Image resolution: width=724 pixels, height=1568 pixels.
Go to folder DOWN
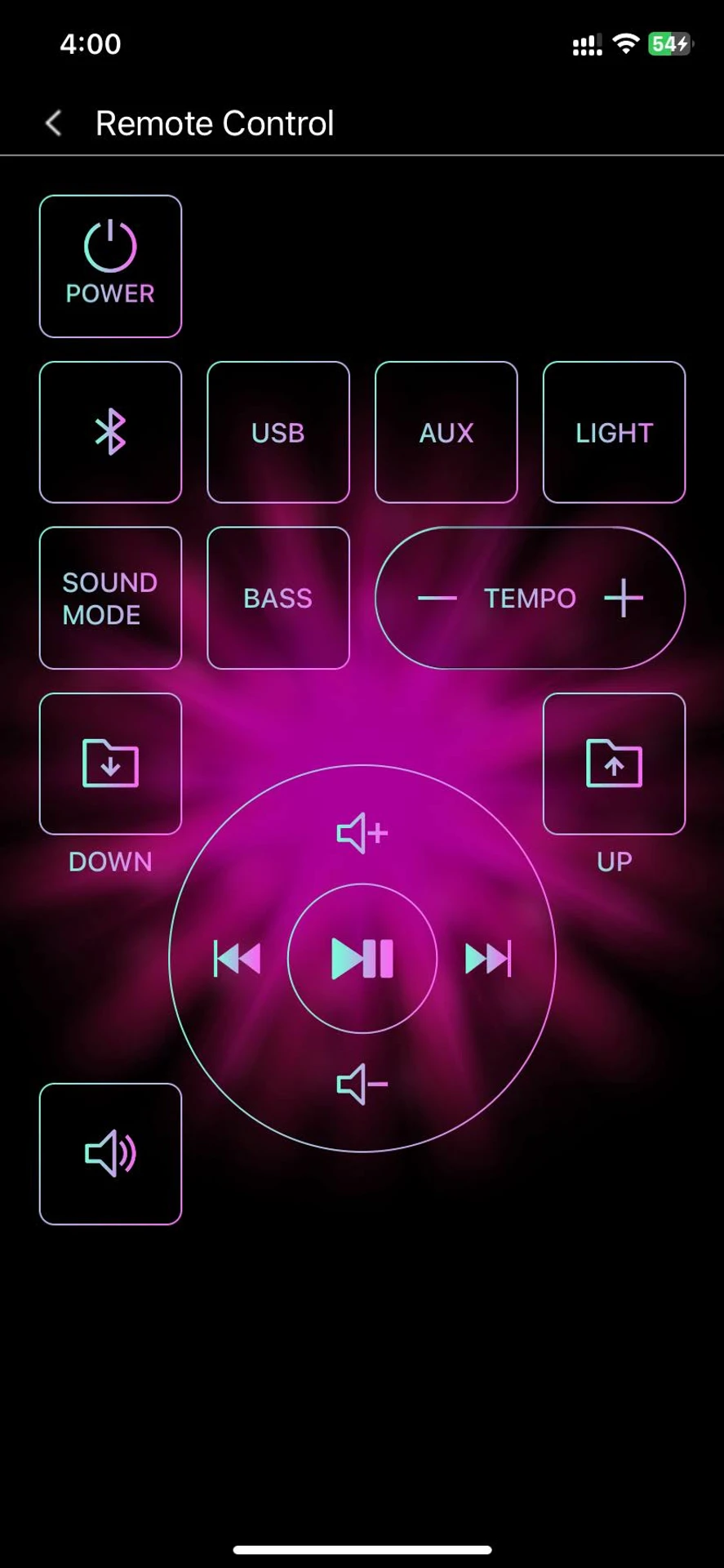click(110, 764)
